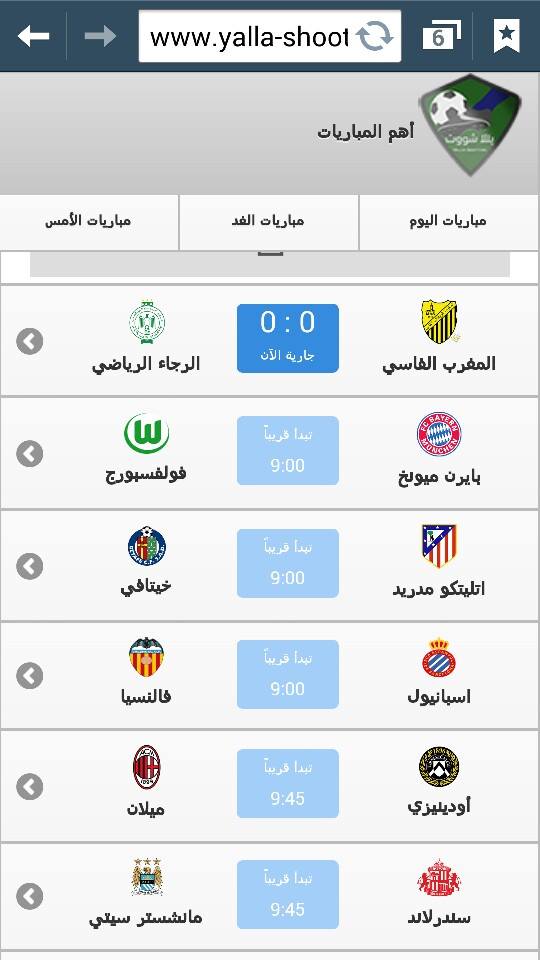Open the bookmarks star icon
This screenshot has height=960, width=540.
tap(506, 36)
